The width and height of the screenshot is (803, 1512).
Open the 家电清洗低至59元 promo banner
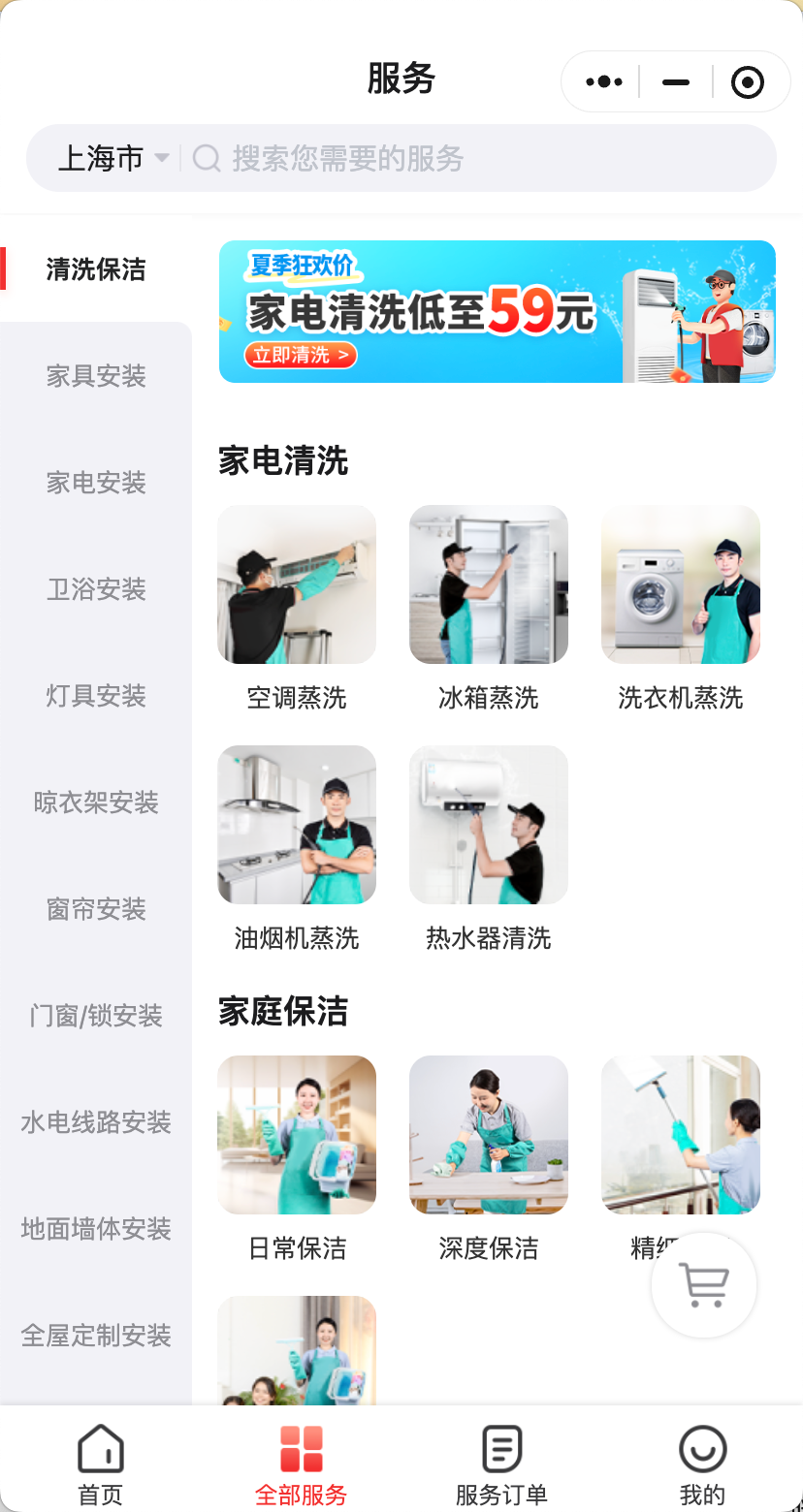tap(497, 312)
